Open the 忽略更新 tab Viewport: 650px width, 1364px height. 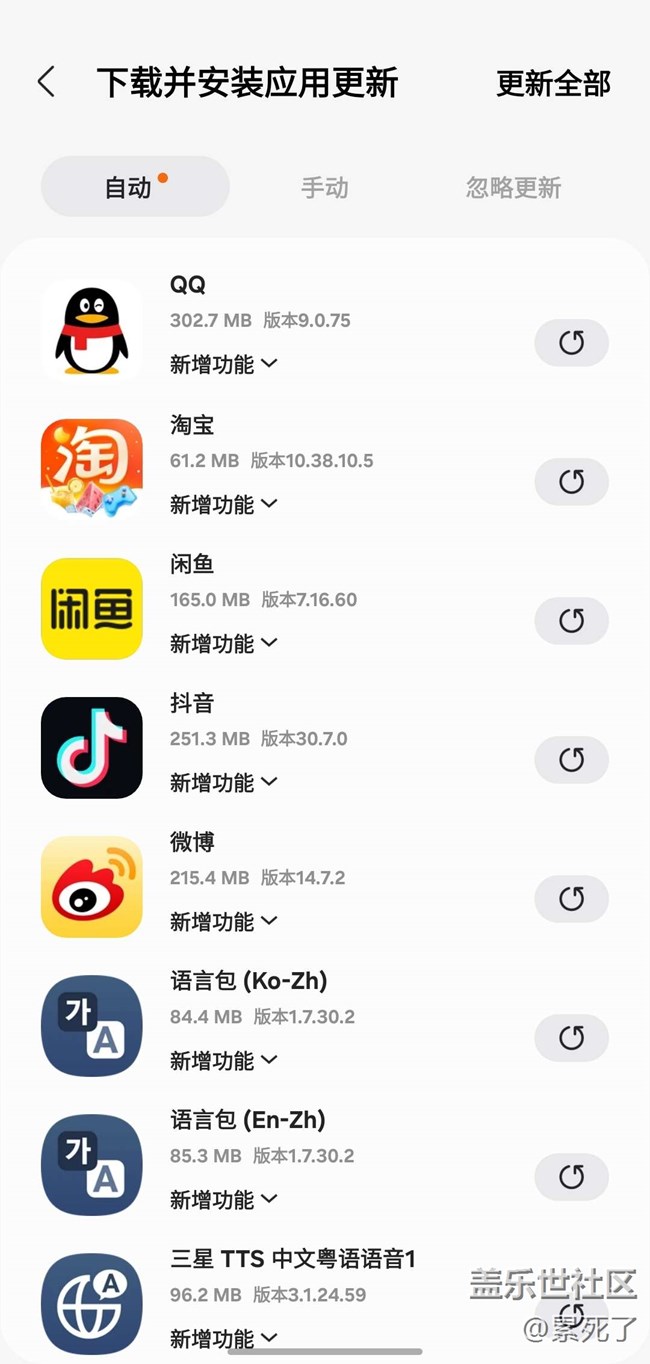(x=514, y=187)
